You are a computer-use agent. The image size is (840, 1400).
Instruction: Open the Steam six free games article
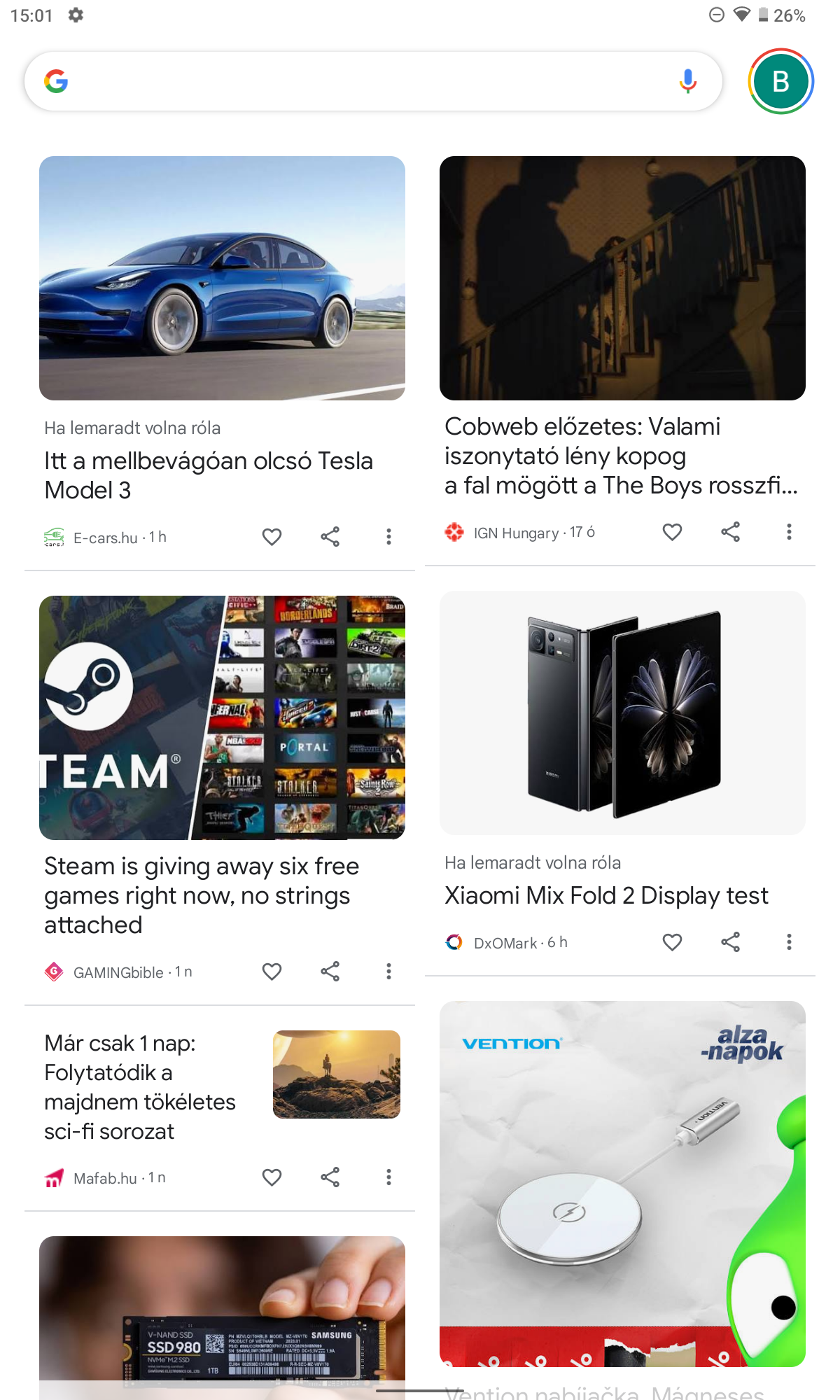click(202, 895)
